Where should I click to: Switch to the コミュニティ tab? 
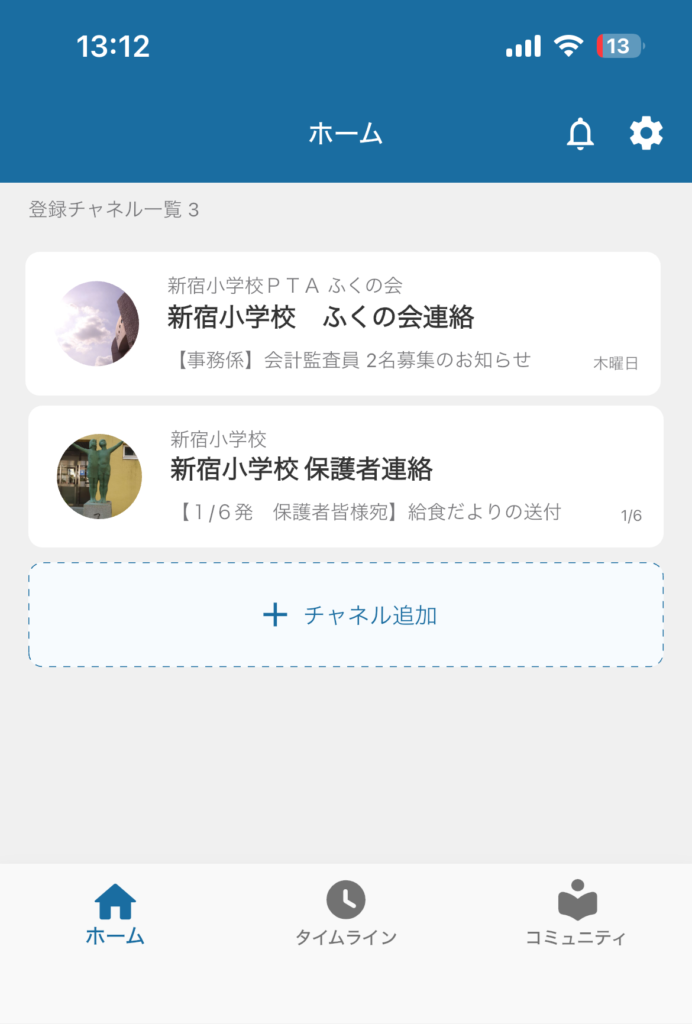(576, 914)
